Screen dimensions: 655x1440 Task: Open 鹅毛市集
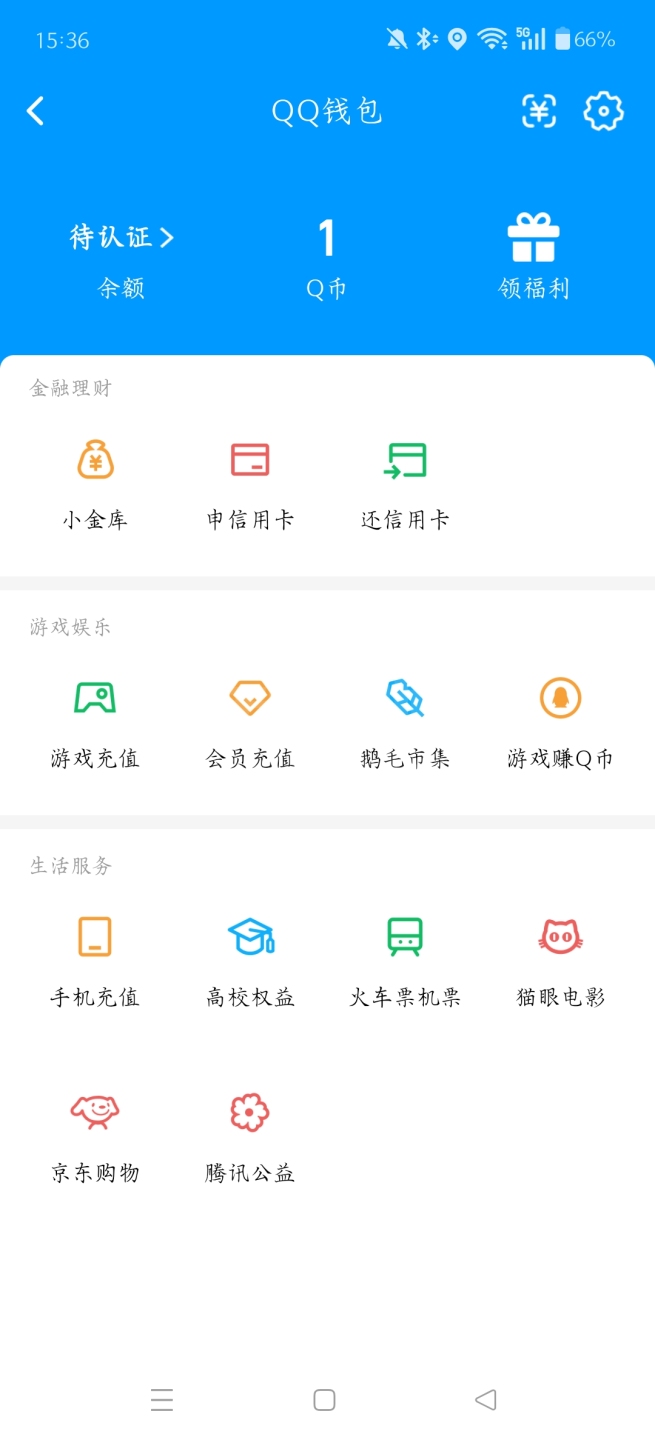[x=405, y=722]
